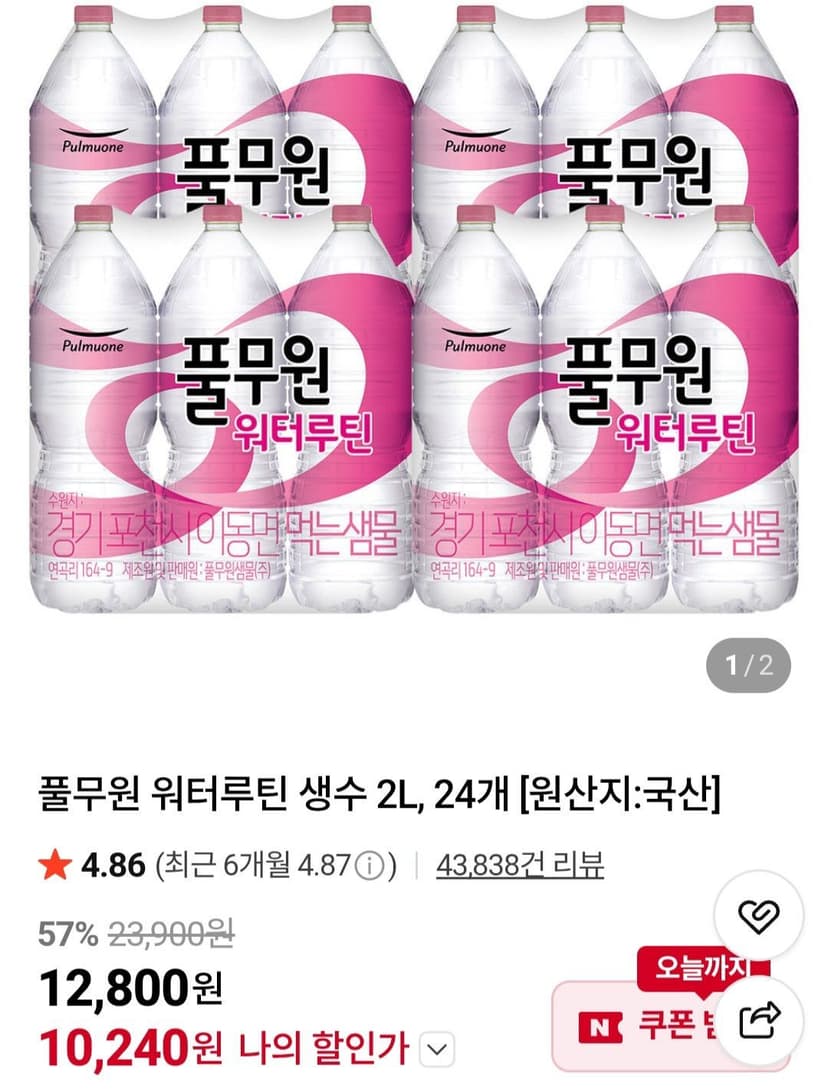
Task: Expand my discount price details
Action: [x=438, y=1049]
